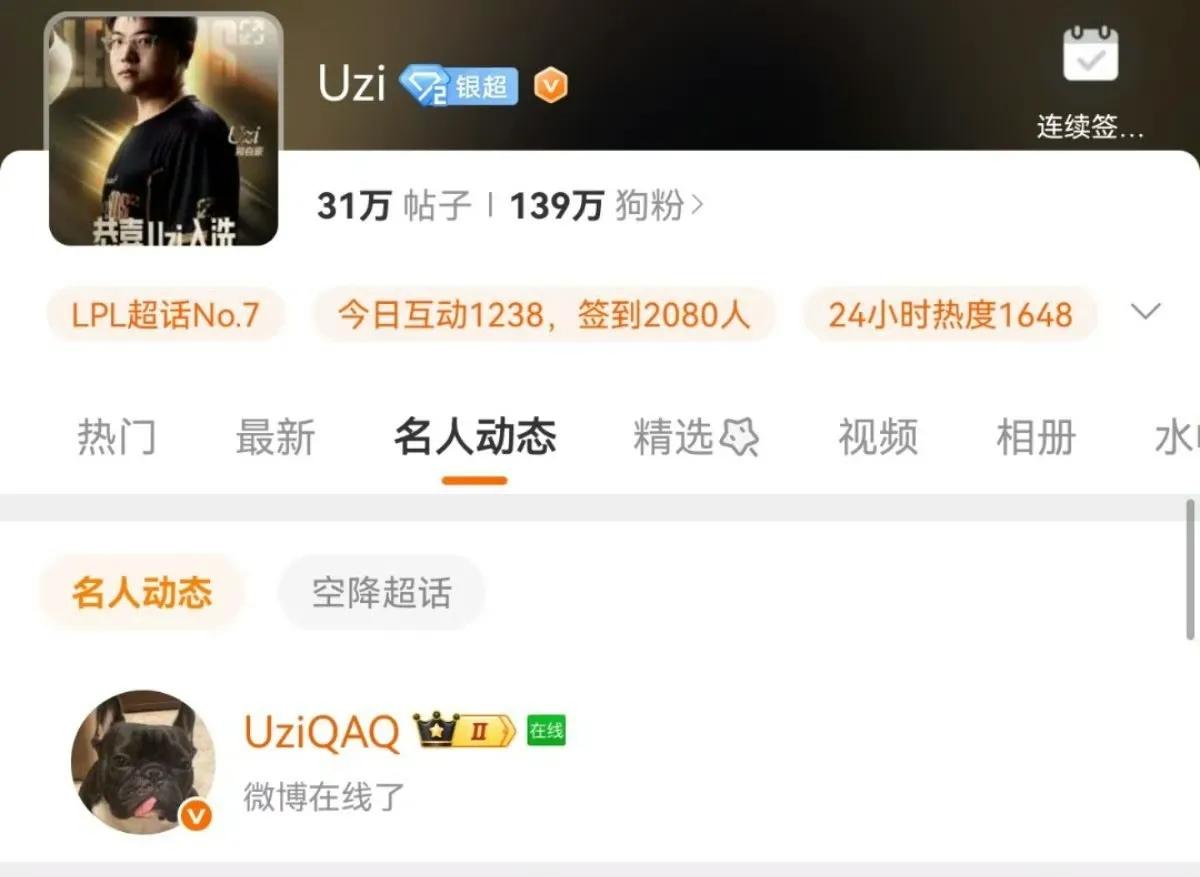Tap the 24小时热度1648 chip
The height and width of the screenshot is (877, 1200).
[949, 315]
